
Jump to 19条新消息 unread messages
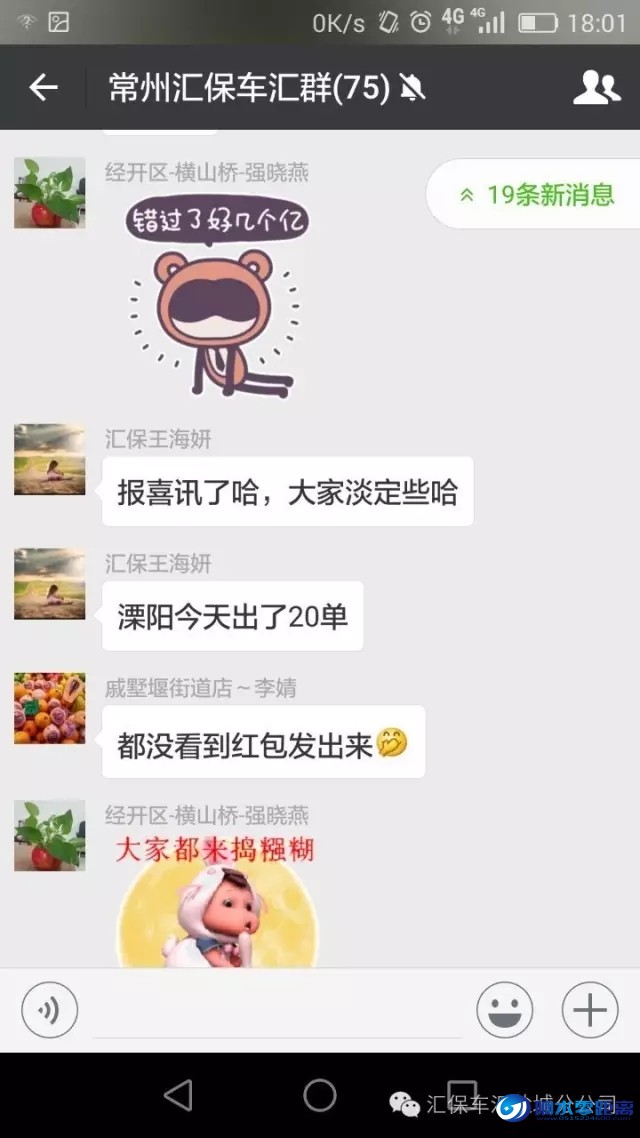tap(535, 194)
